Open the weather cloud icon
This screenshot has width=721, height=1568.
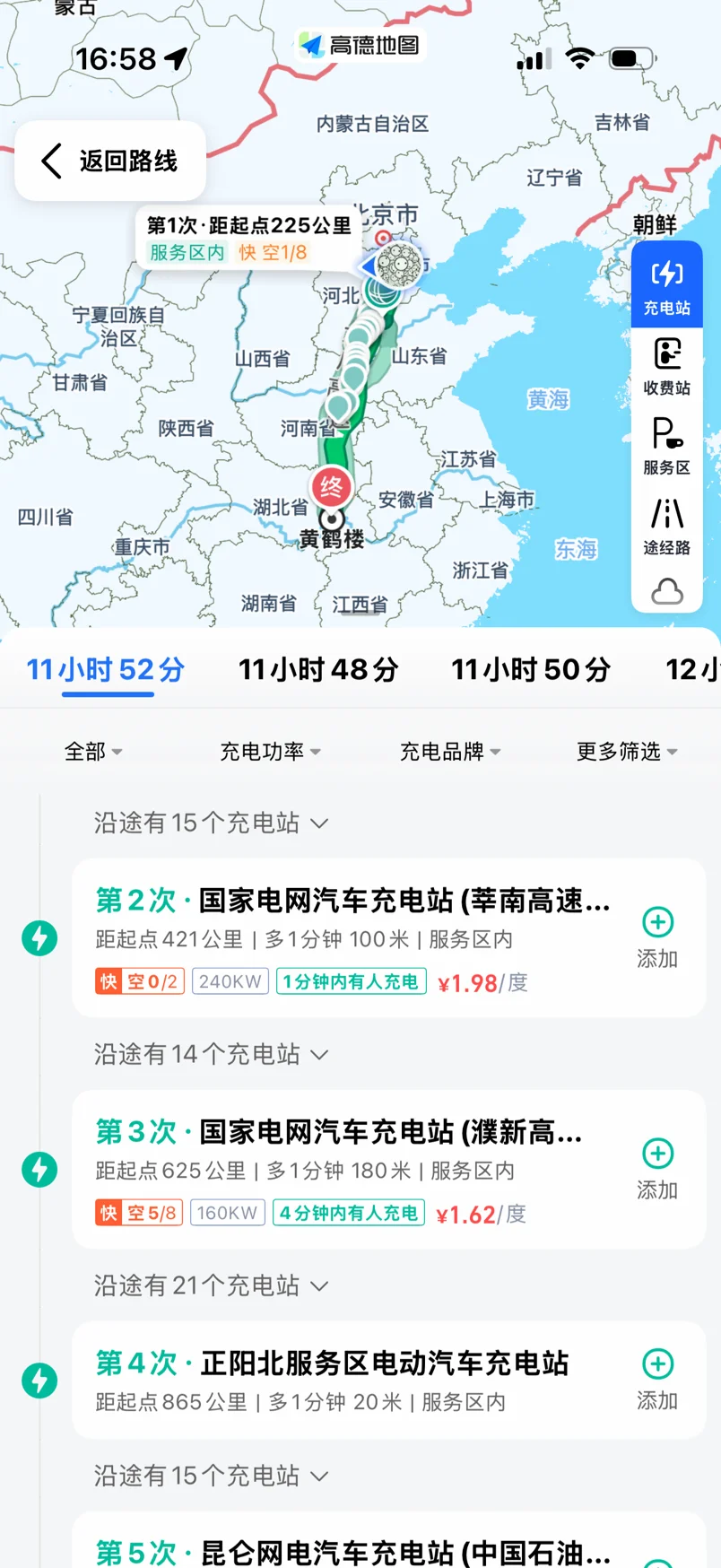666,591
